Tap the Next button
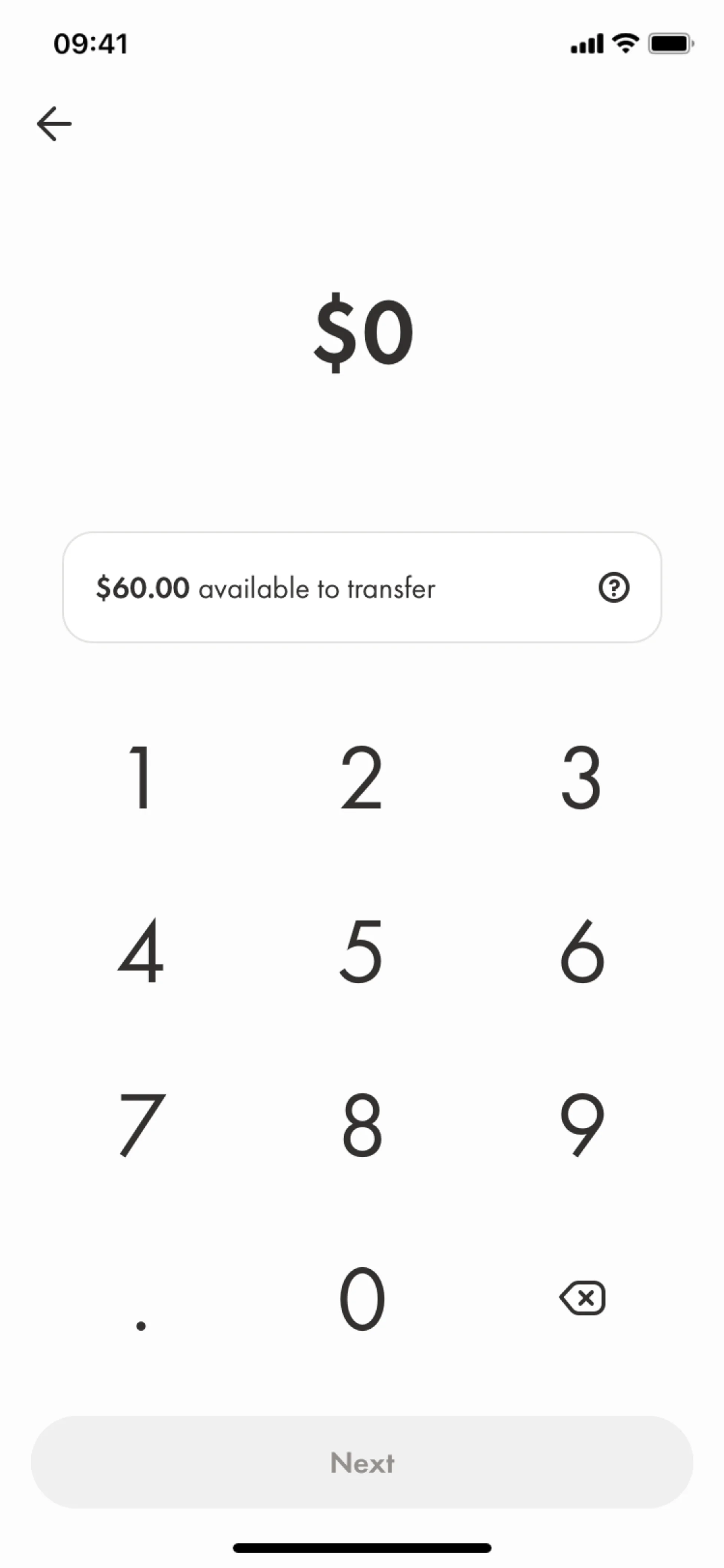The width and height of the screenshot is (724, 1568). coord(362,1463)
